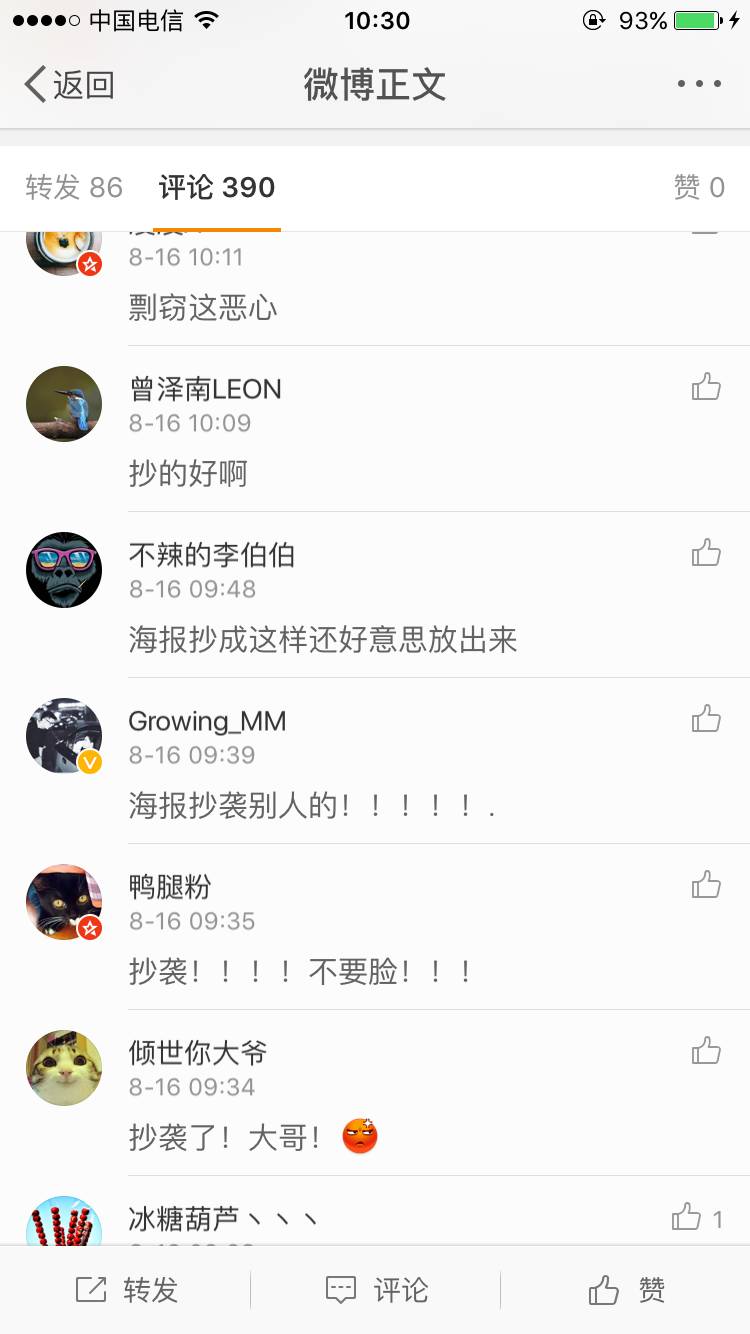The width and height of the screenshot is (750, 1334).
Task: Open 鸭腿粉's avatar
Action: click(64, 902)
